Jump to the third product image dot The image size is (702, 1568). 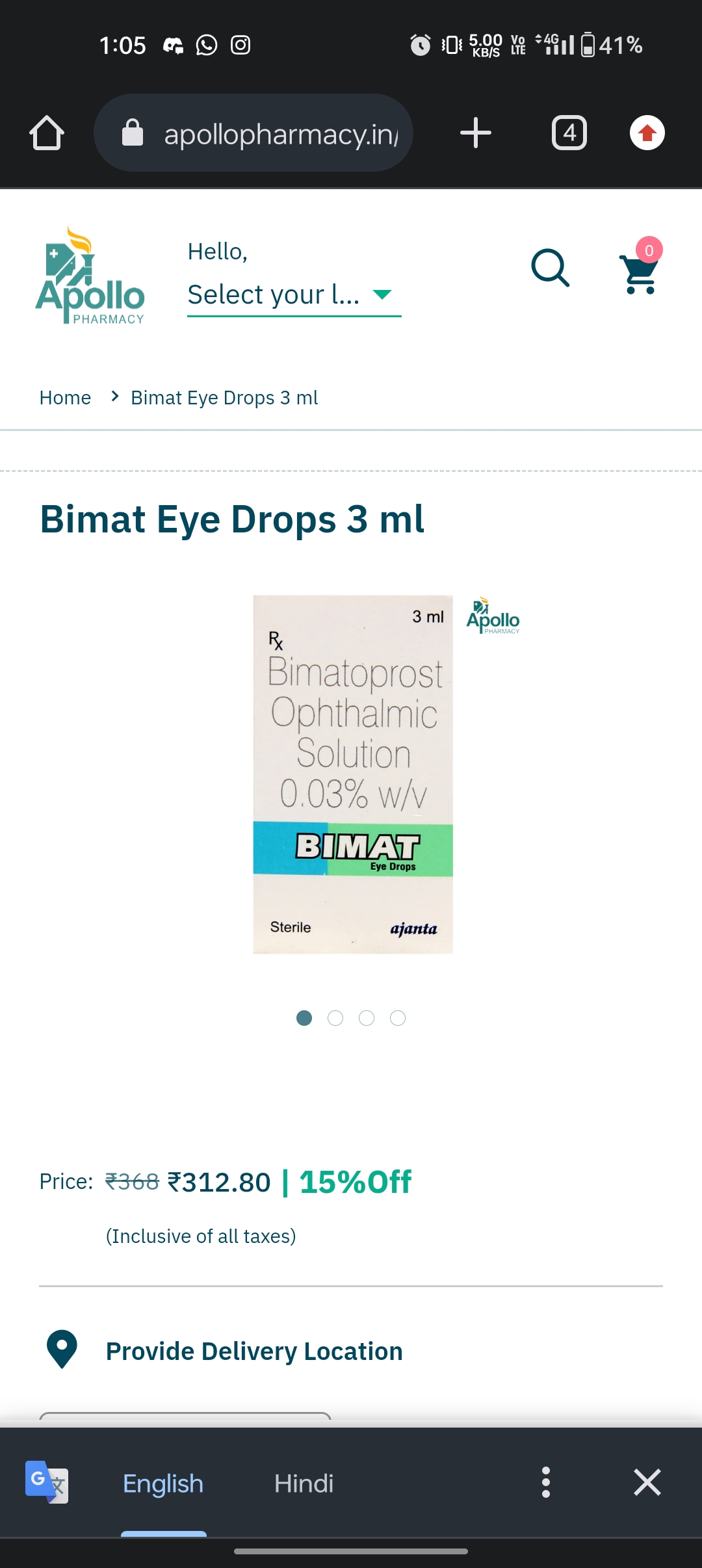367,1018
